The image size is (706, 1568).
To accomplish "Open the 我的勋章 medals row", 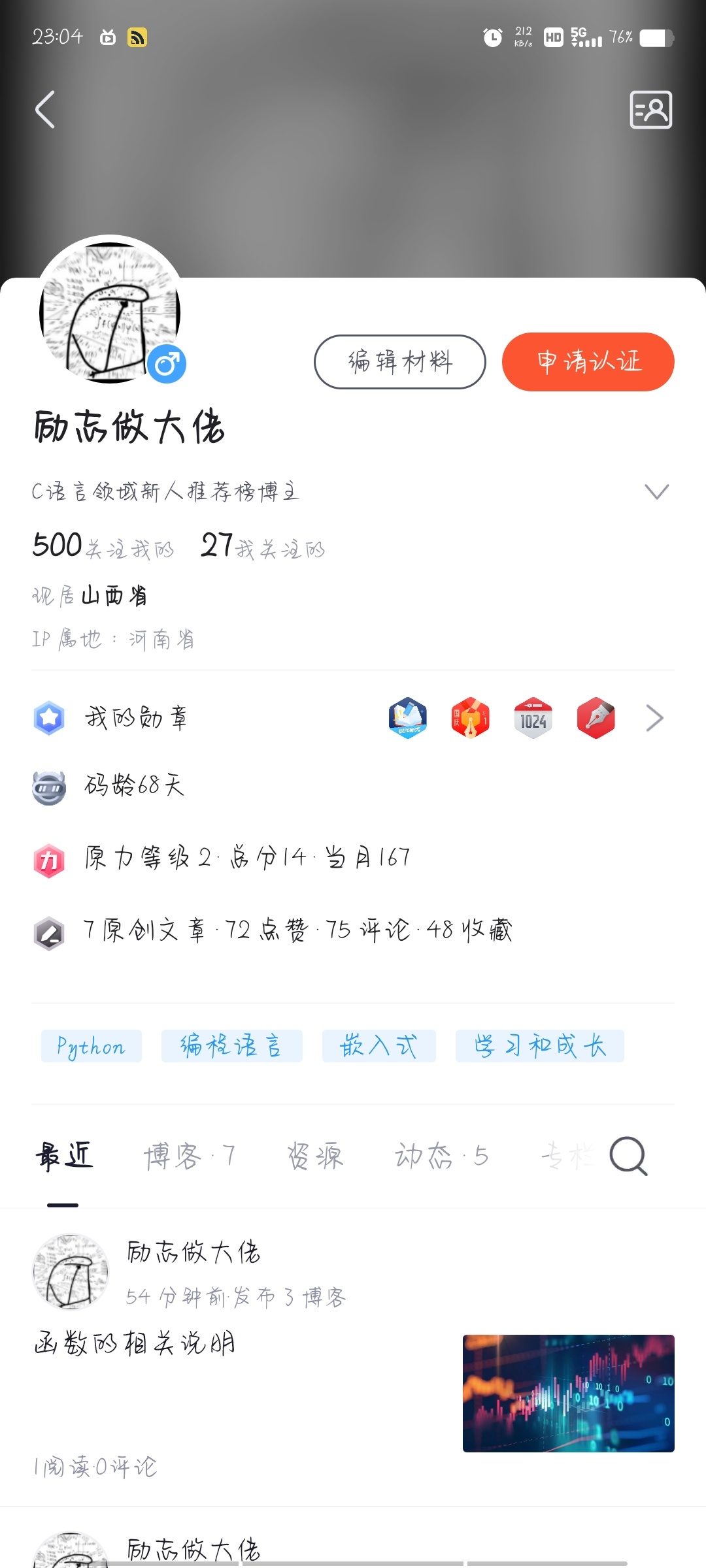I will tap(353, 718).
